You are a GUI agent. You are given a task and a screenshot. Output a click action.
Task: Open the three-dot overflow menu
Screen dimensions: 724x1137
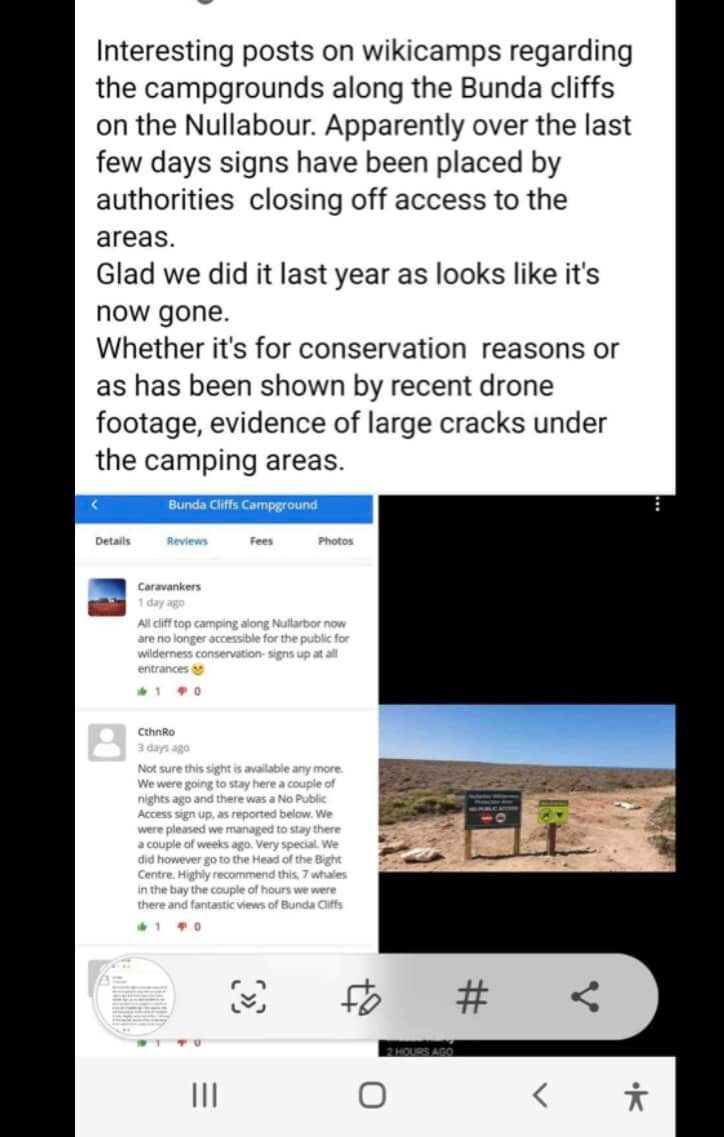coord(657,505)
